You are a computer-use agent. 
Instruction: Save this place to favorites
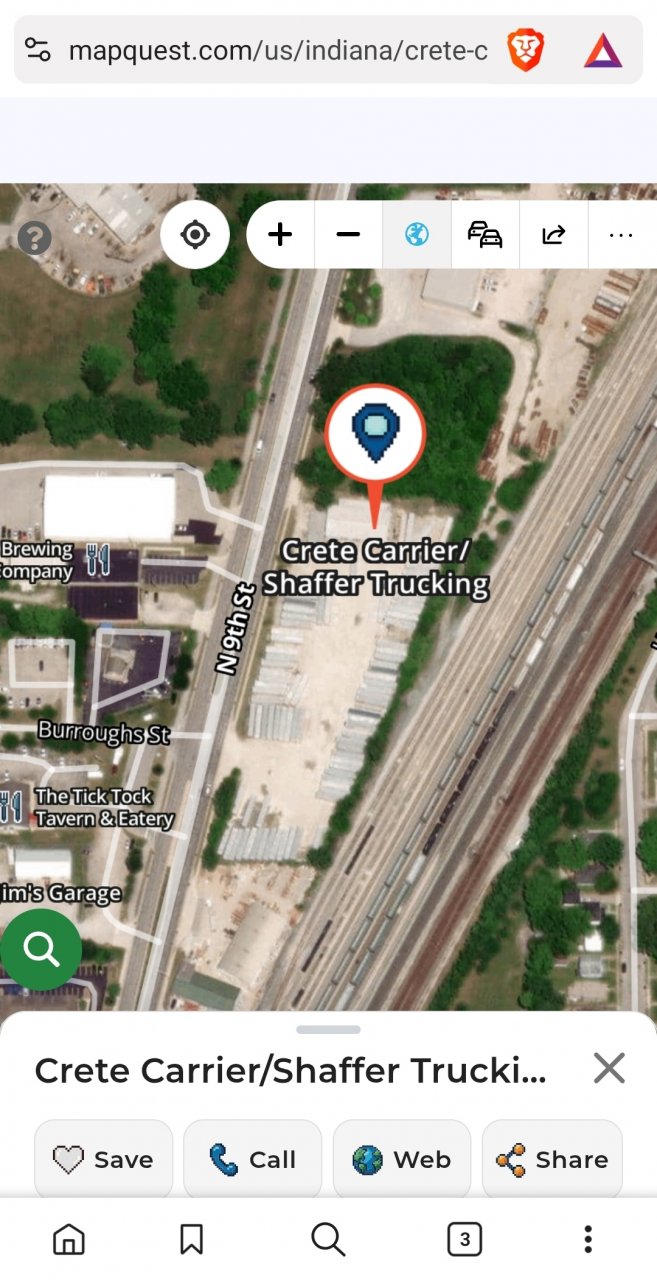[x=104, y=1159]
